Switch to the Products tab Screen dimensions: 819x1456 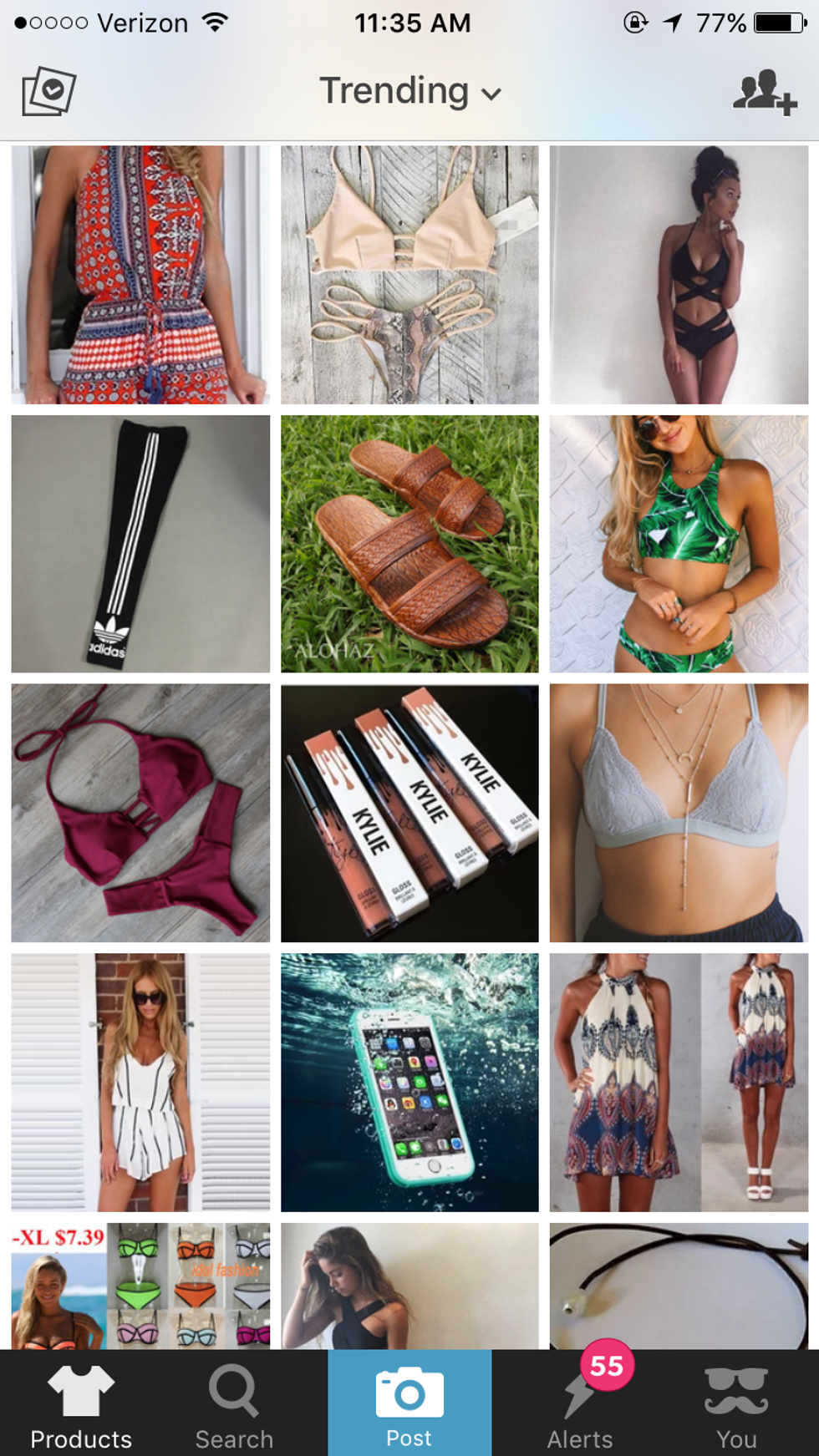click(x=81, y=1405)
